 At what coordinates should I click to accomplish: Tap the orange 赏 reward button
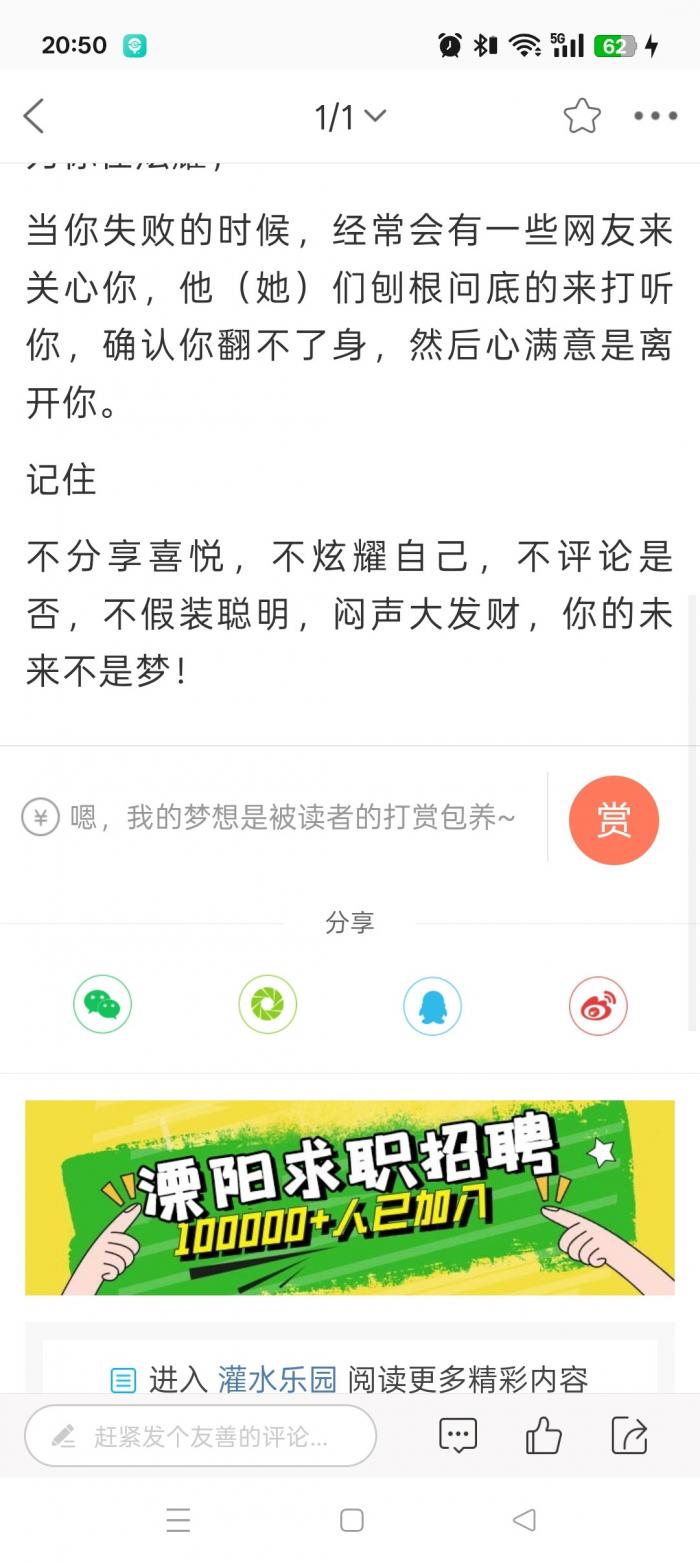coord(613,820)
